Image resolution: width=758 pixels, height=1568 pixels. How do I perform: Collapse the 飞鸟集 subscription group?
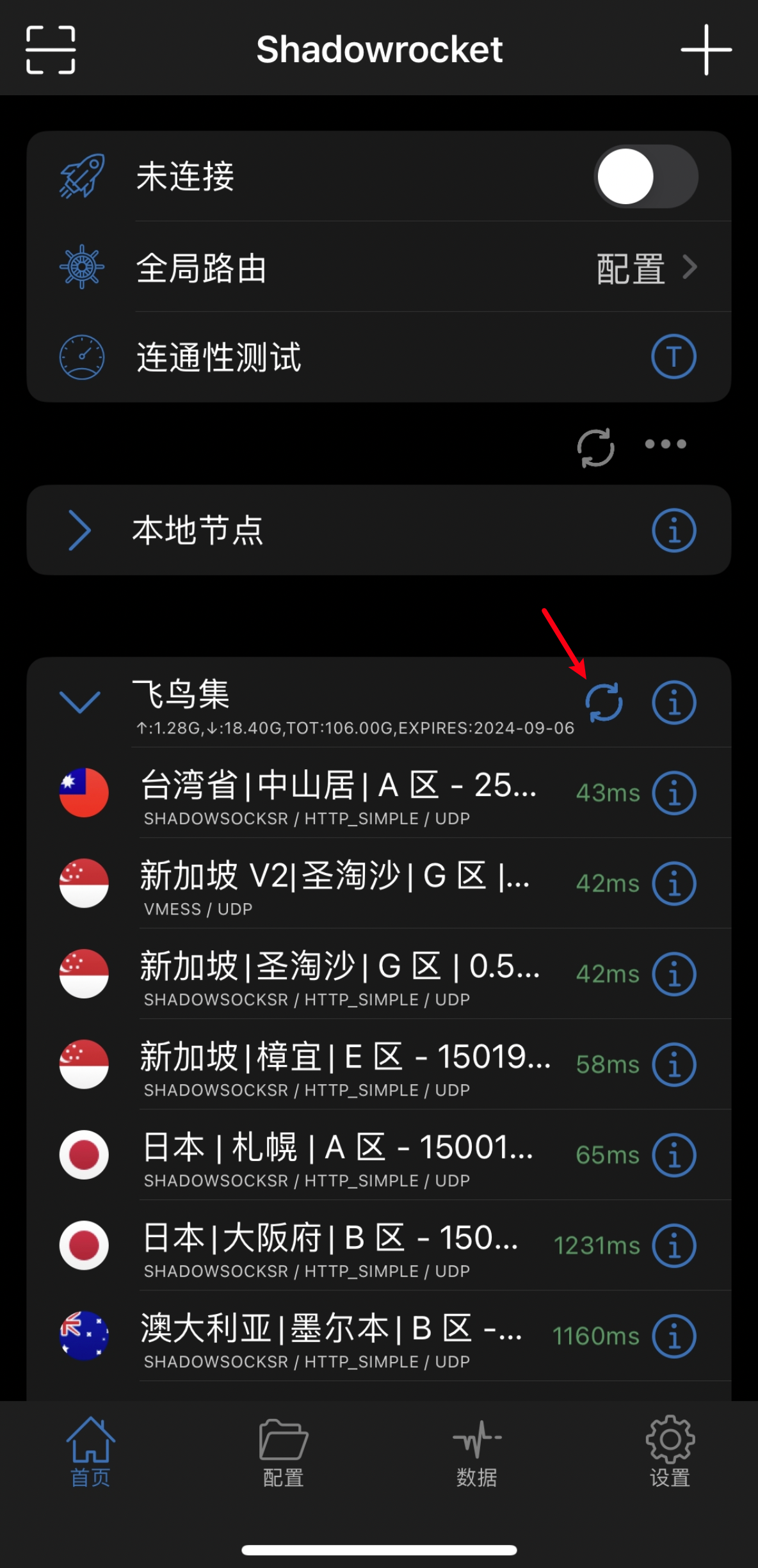coord(80,702)
